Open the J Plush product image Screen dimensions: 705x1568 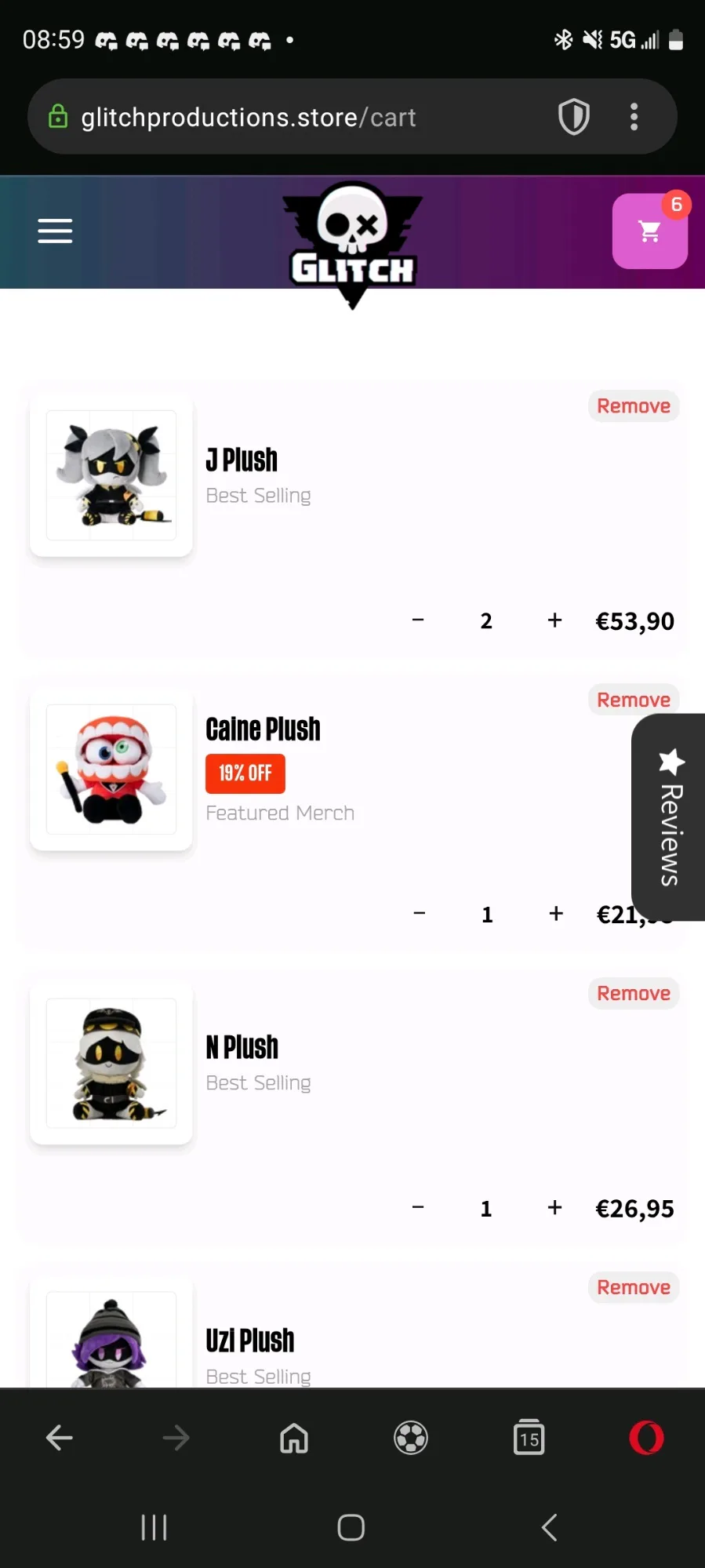click(111, 475)
